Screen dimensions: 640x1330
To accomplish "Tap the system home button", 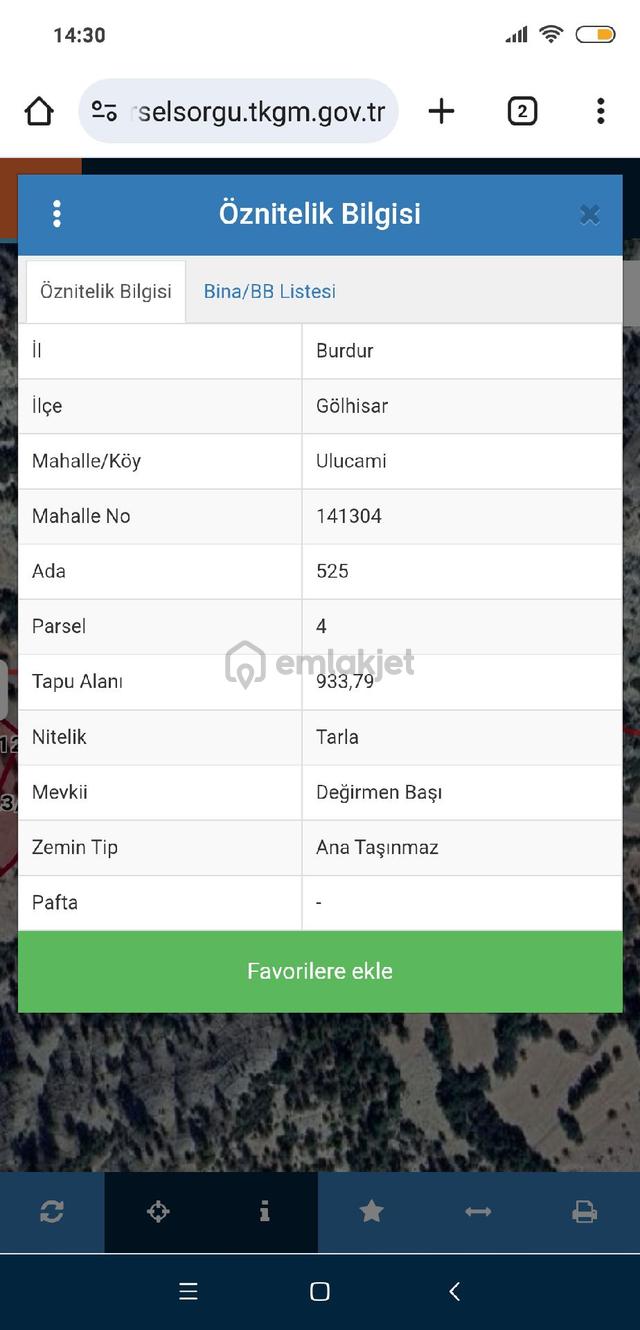I will (x=320, y=1291).
